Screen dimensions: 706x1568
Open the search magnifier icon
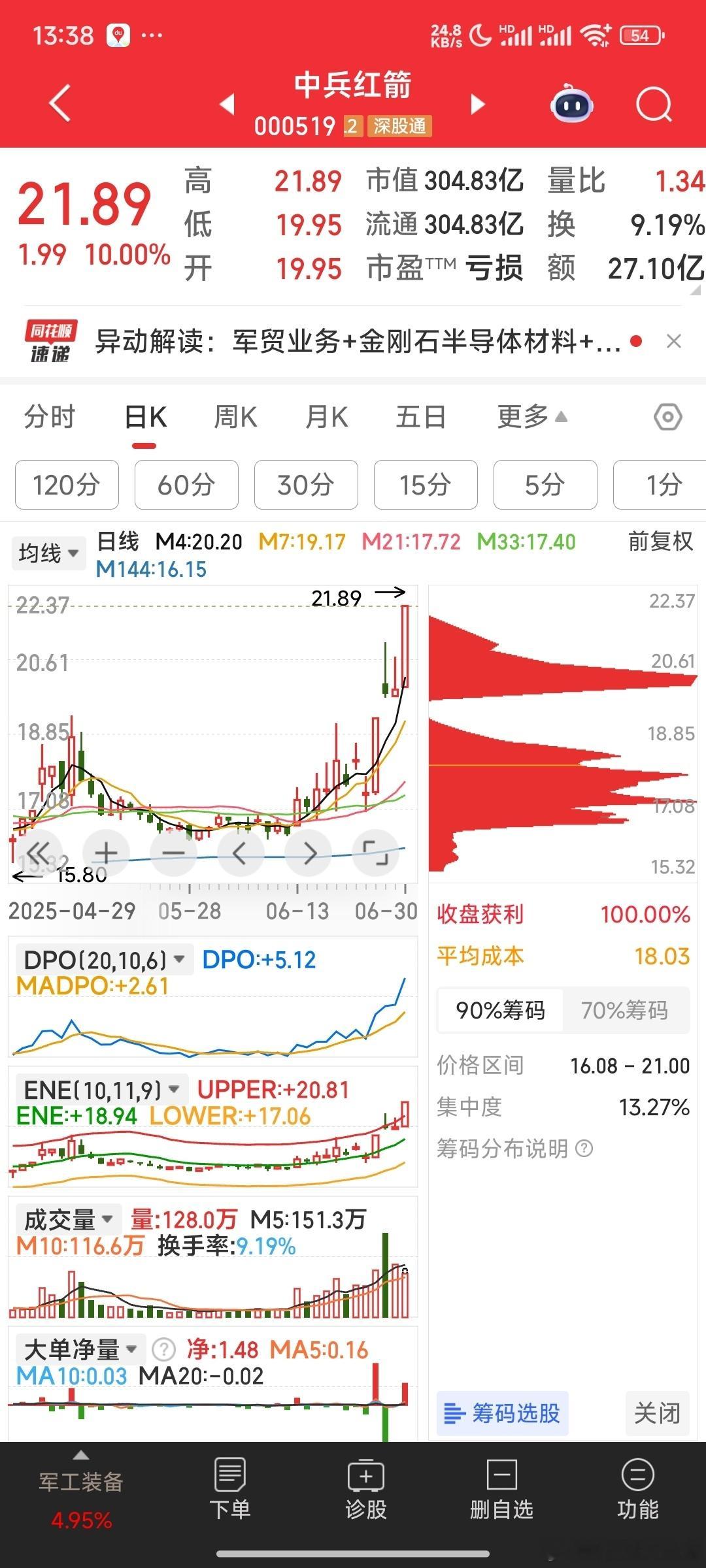654,104
